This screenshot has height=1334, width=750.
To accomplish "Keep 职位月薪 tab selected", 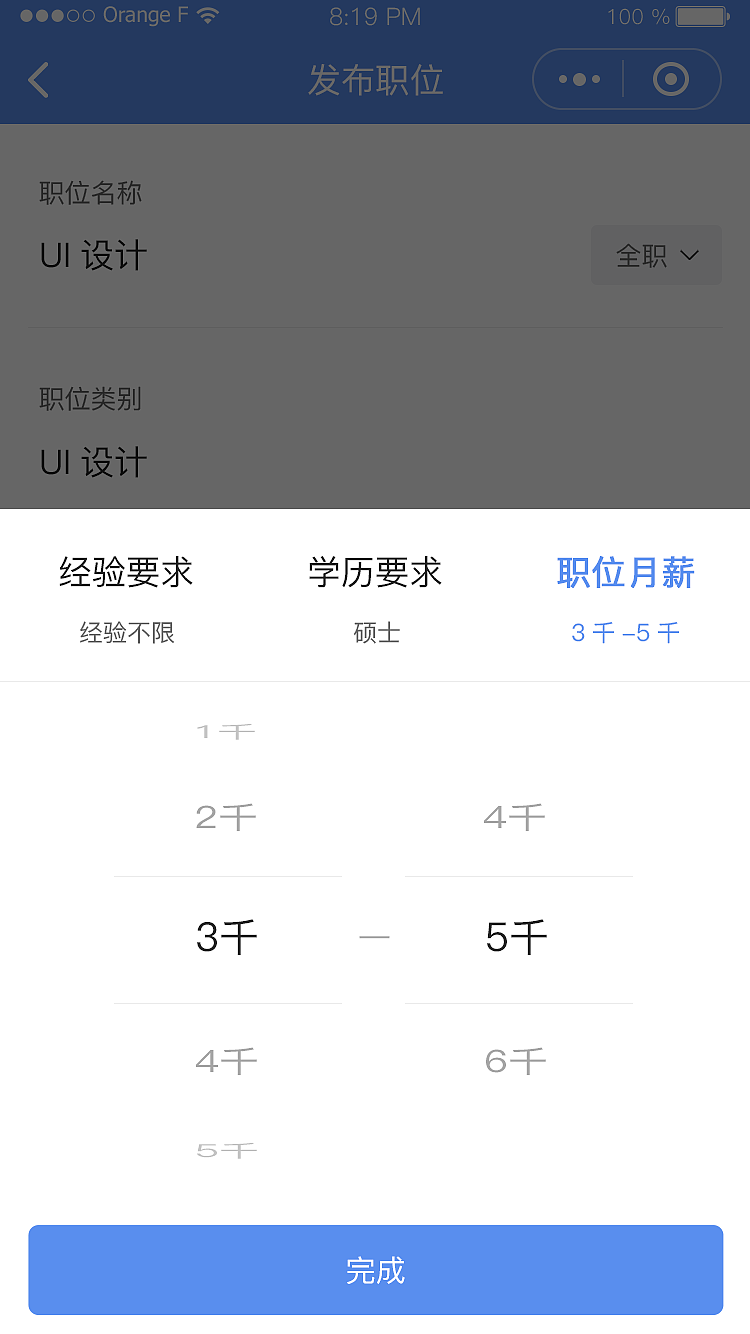I will 624,572.
